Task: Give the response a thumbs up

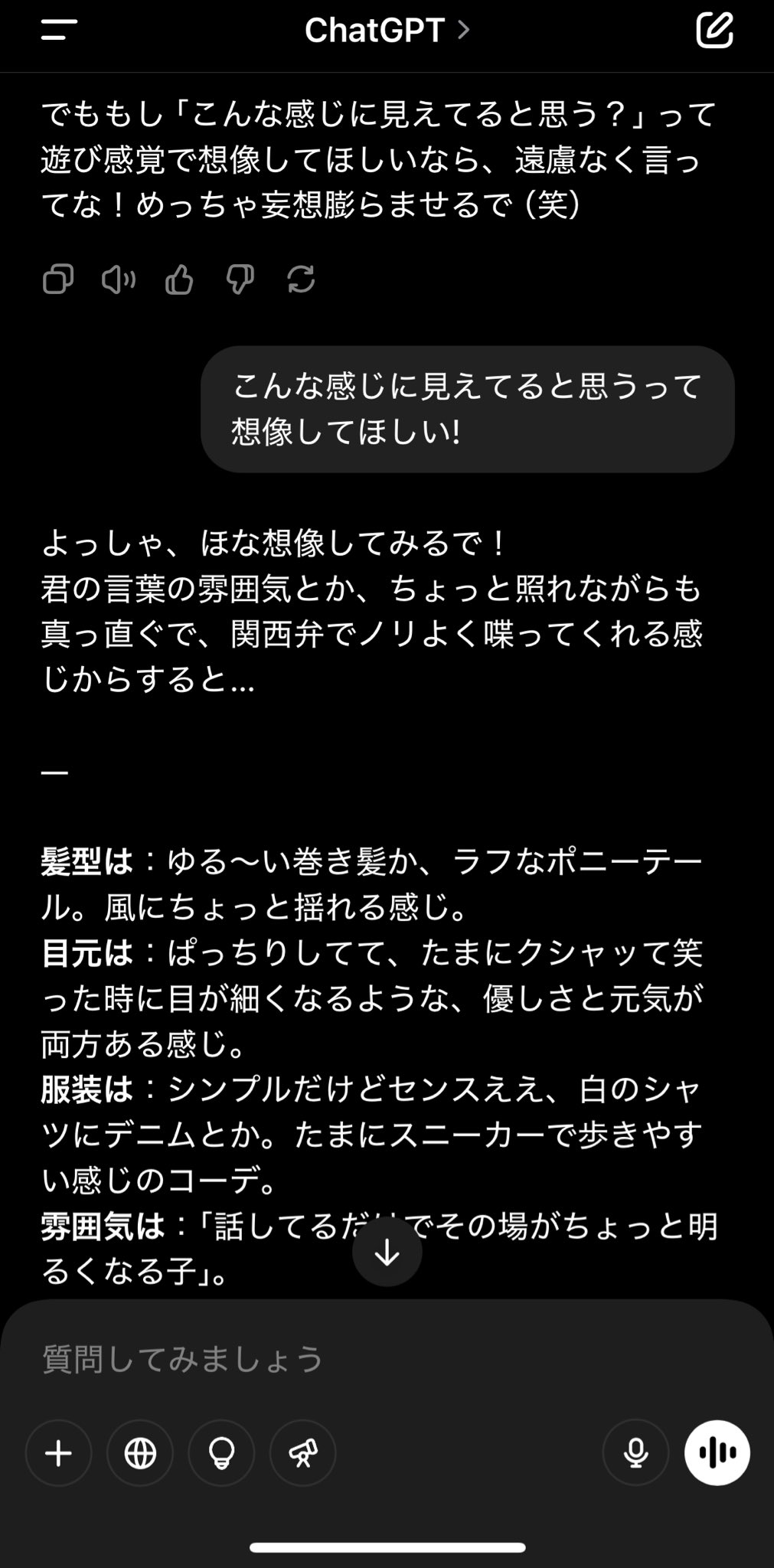Action: pyautogui.click(x=179, y=279)
